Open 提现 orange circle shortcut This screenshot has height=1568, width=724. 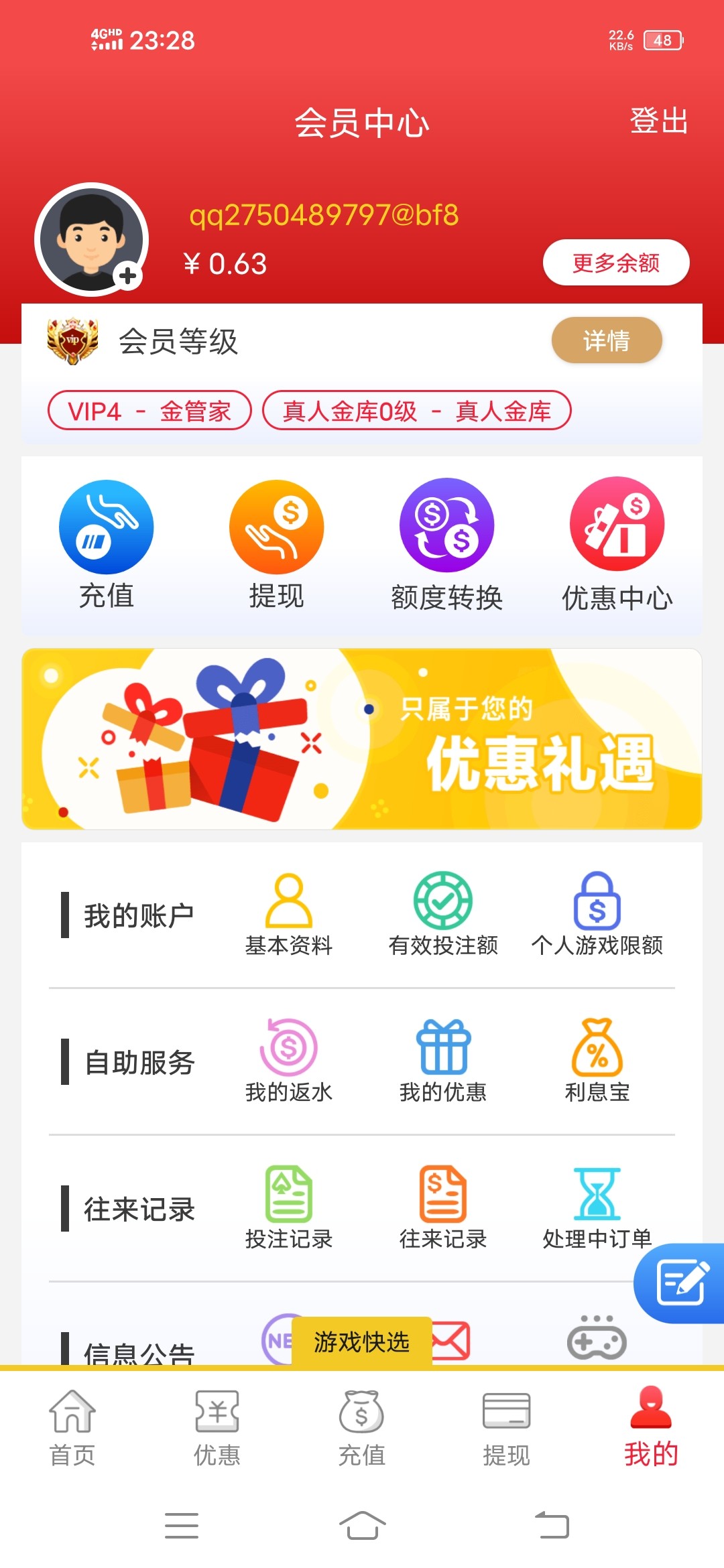pos(276,528)
